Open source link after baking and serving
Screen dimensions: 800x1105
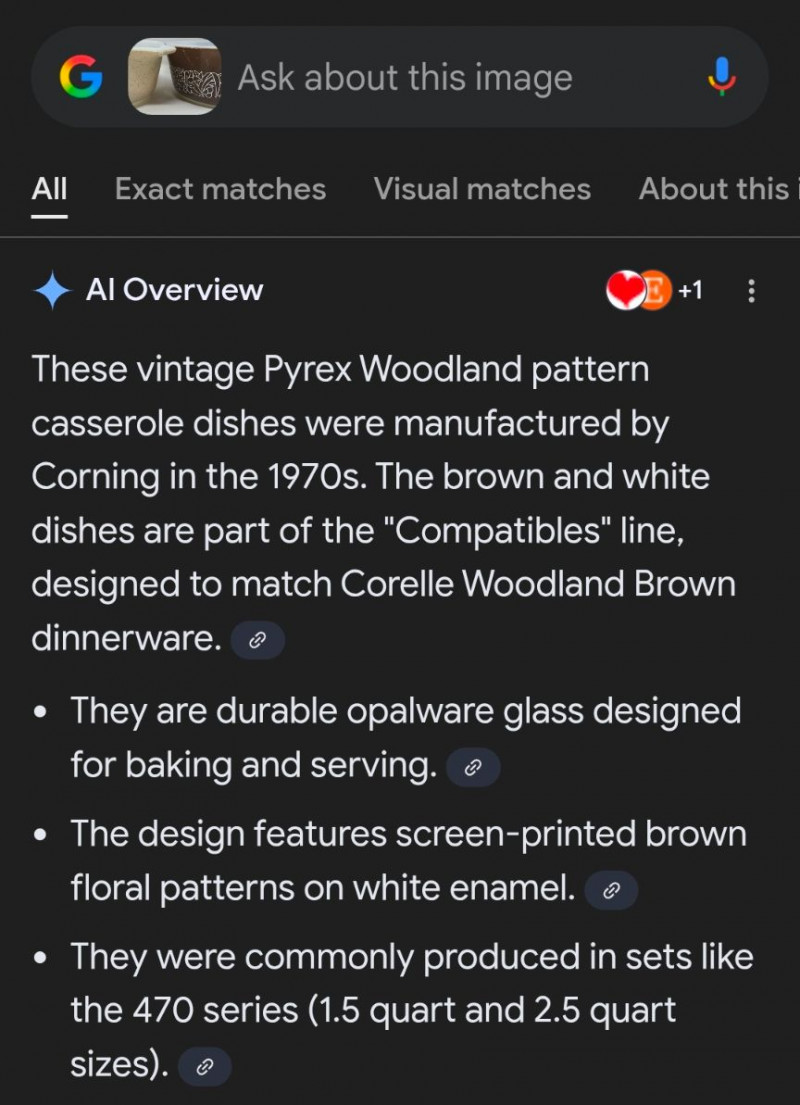pos(473,767)
